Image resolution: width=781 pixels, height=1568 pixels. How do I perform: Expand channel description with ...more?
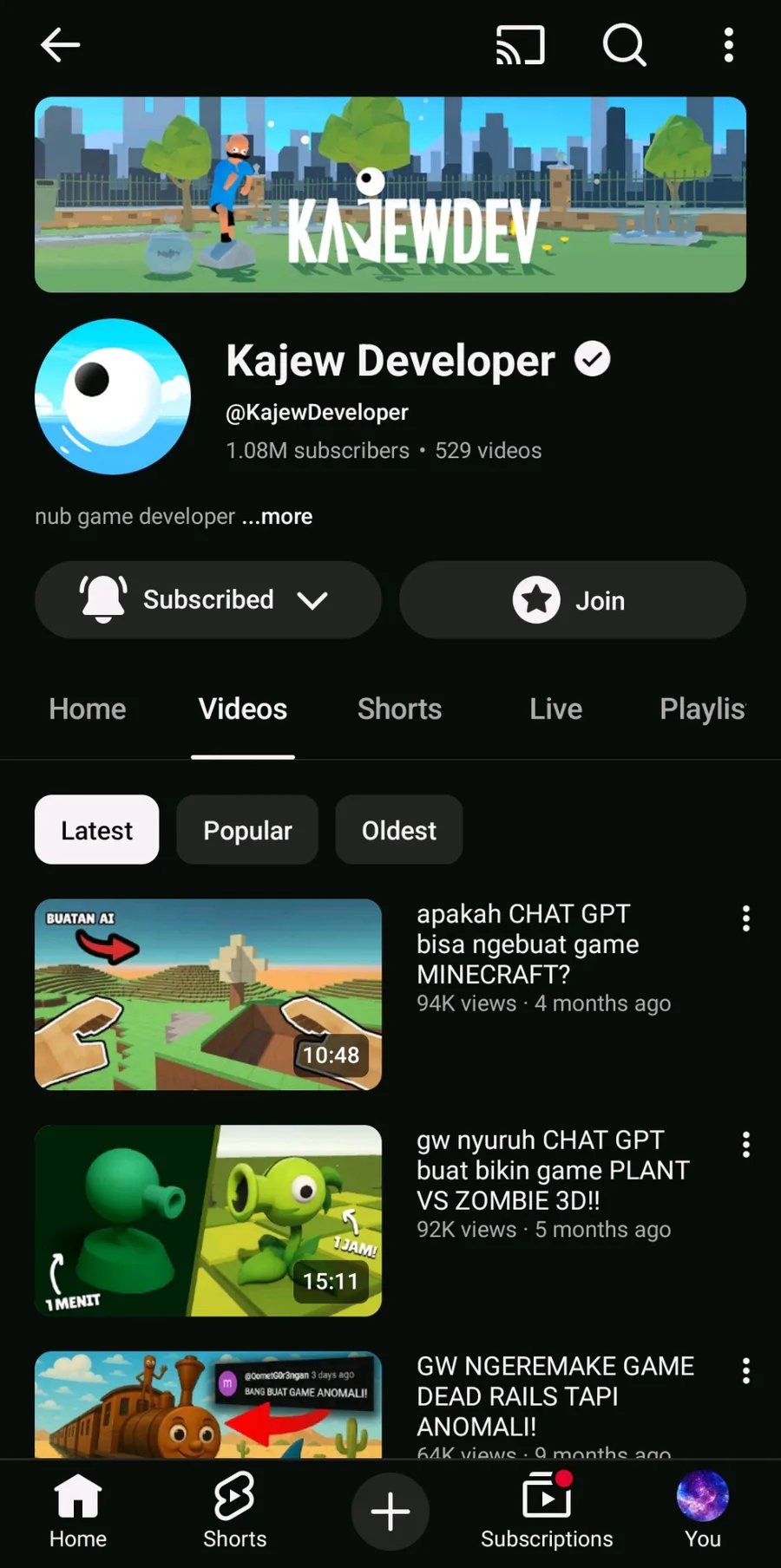click(278, 517)
